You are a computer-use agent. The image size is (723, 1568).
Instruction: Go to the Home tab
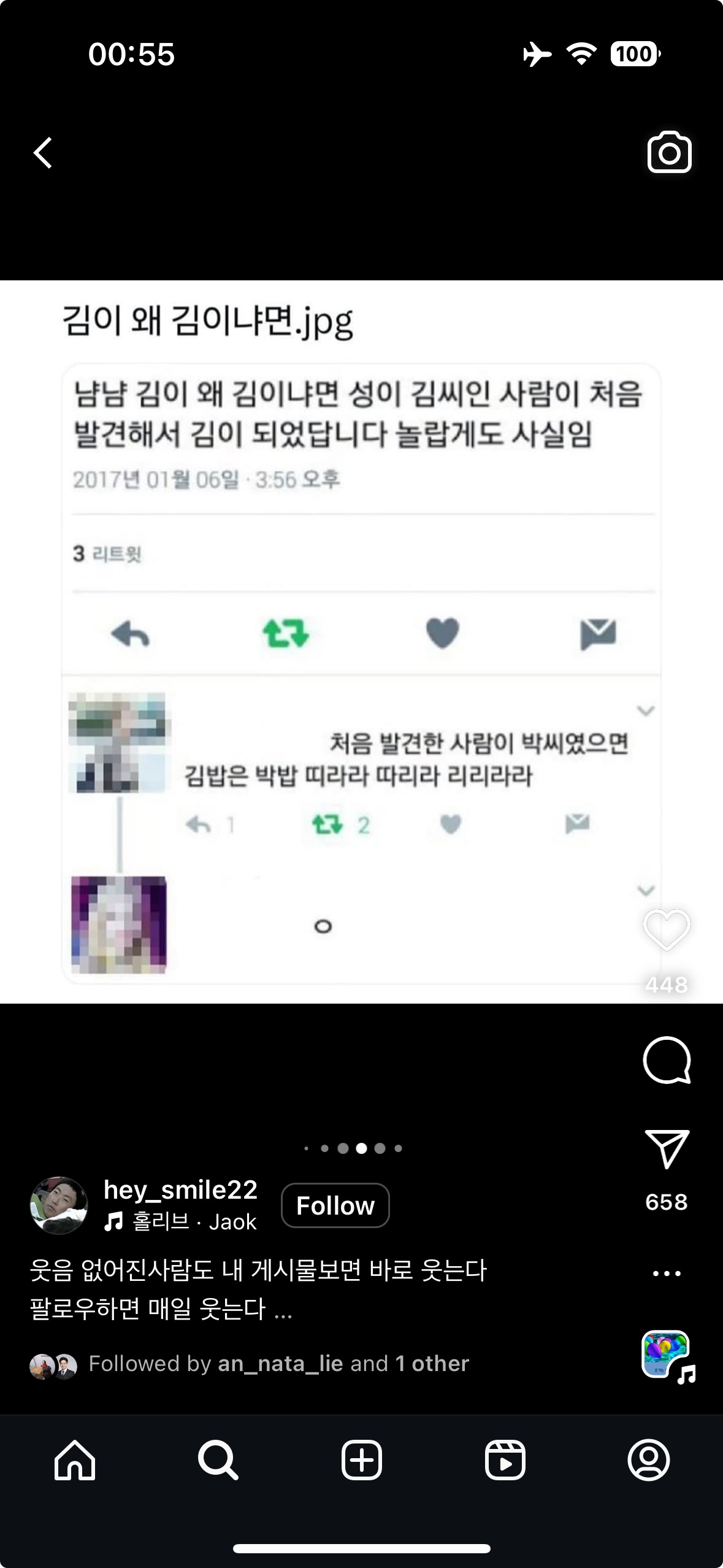click(x=75, y=1460)
